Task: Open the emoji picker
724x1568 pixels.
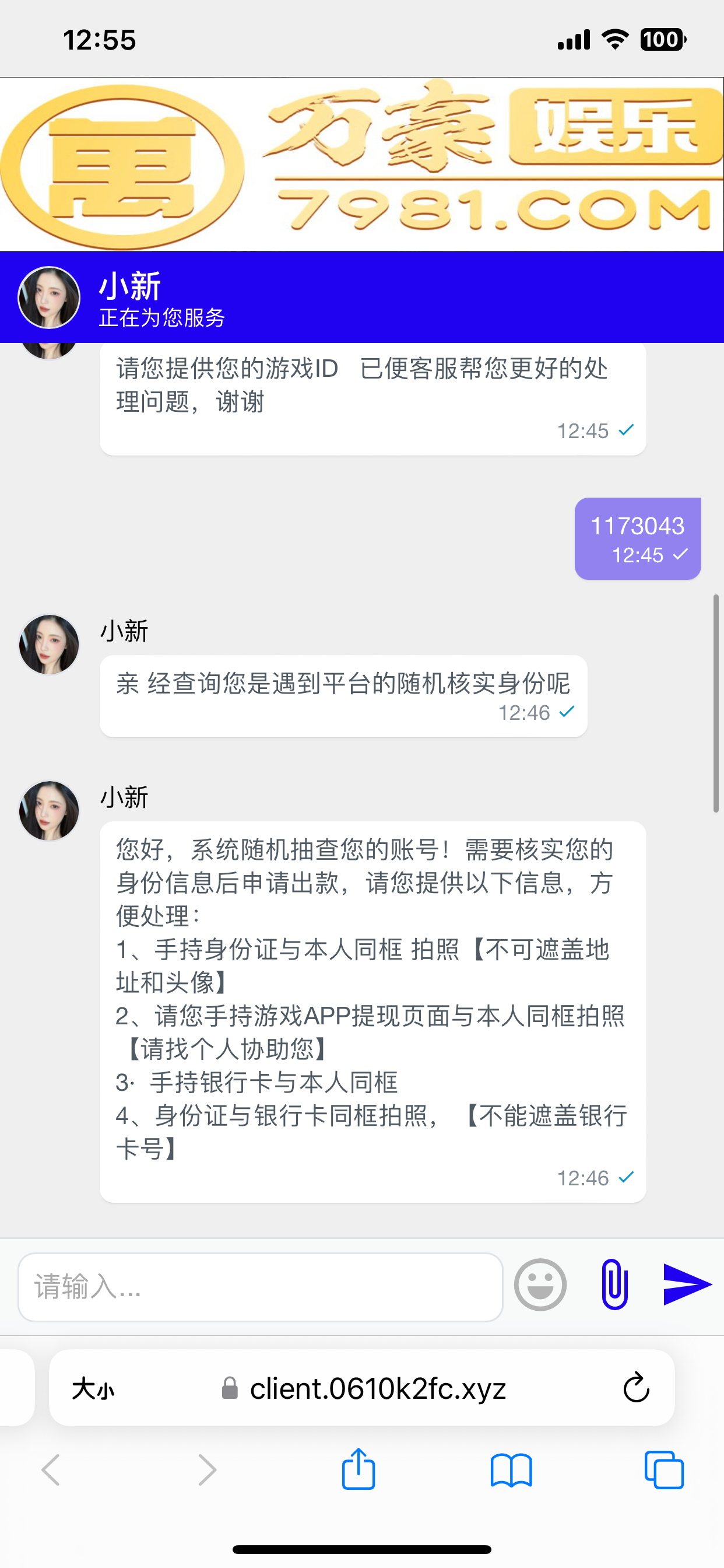Action: [540, 1285]
